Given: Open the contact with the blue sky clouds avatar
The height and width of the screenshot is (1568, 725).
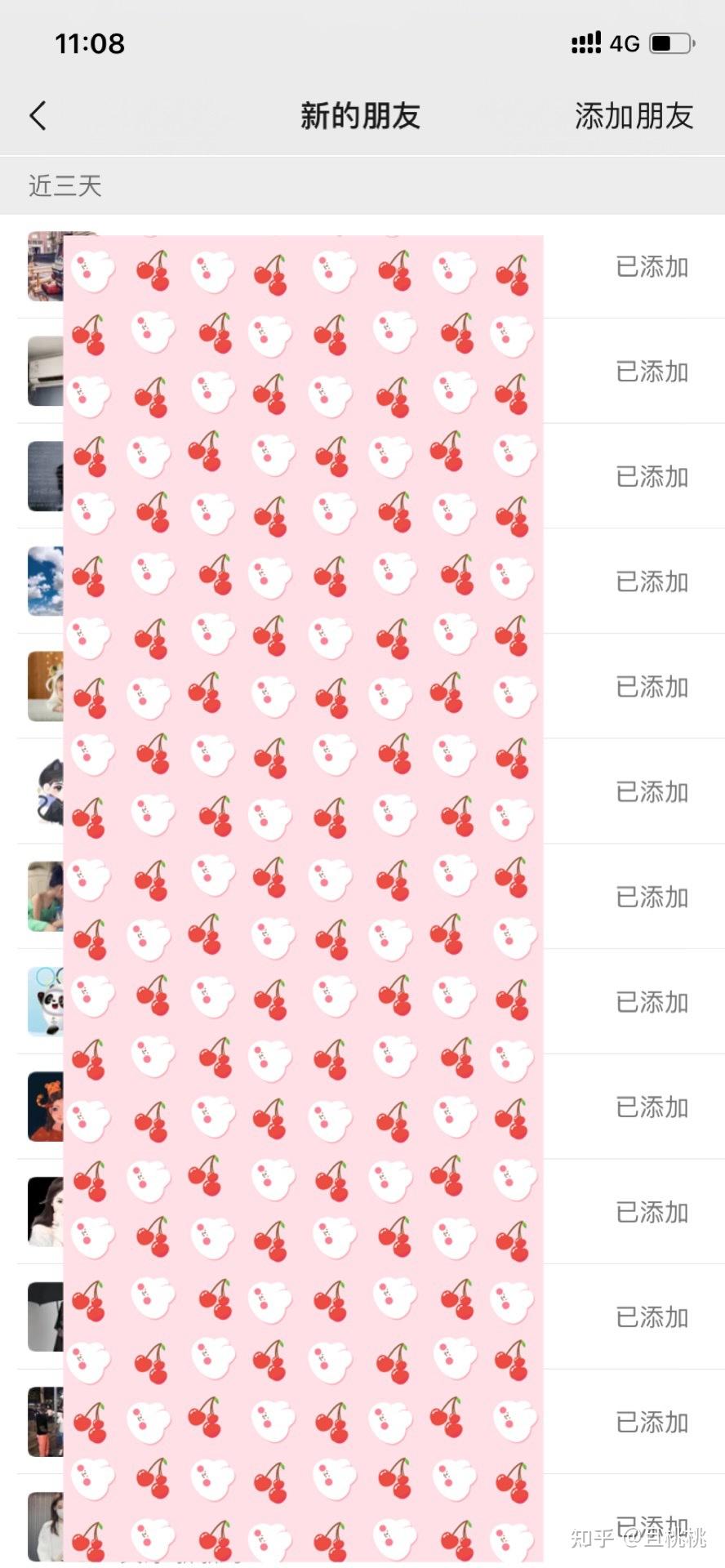Looking at the screenshot, I should 46,581.
